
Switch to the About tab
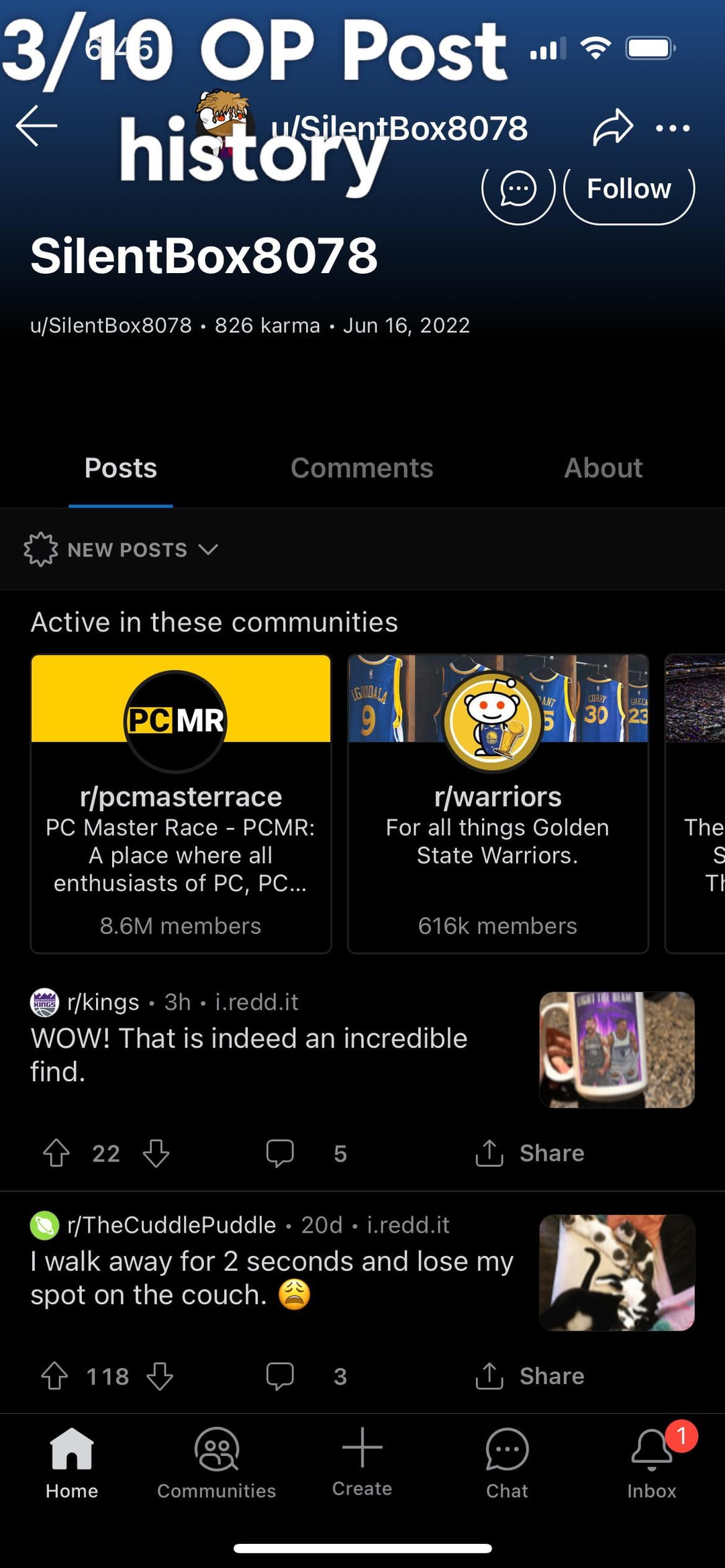coord(603,468)
